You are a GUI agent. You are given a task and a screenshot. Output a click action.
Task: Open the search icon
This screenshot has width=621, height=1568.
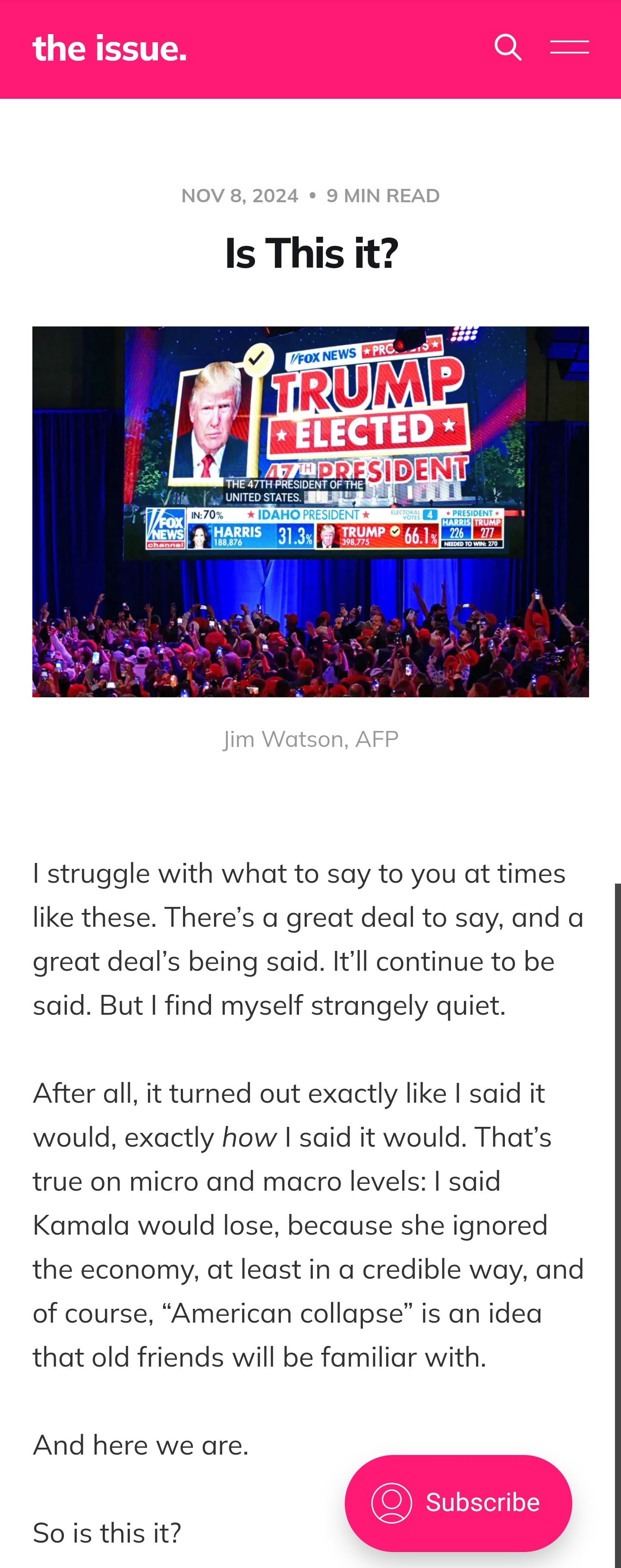coord(508,47)
